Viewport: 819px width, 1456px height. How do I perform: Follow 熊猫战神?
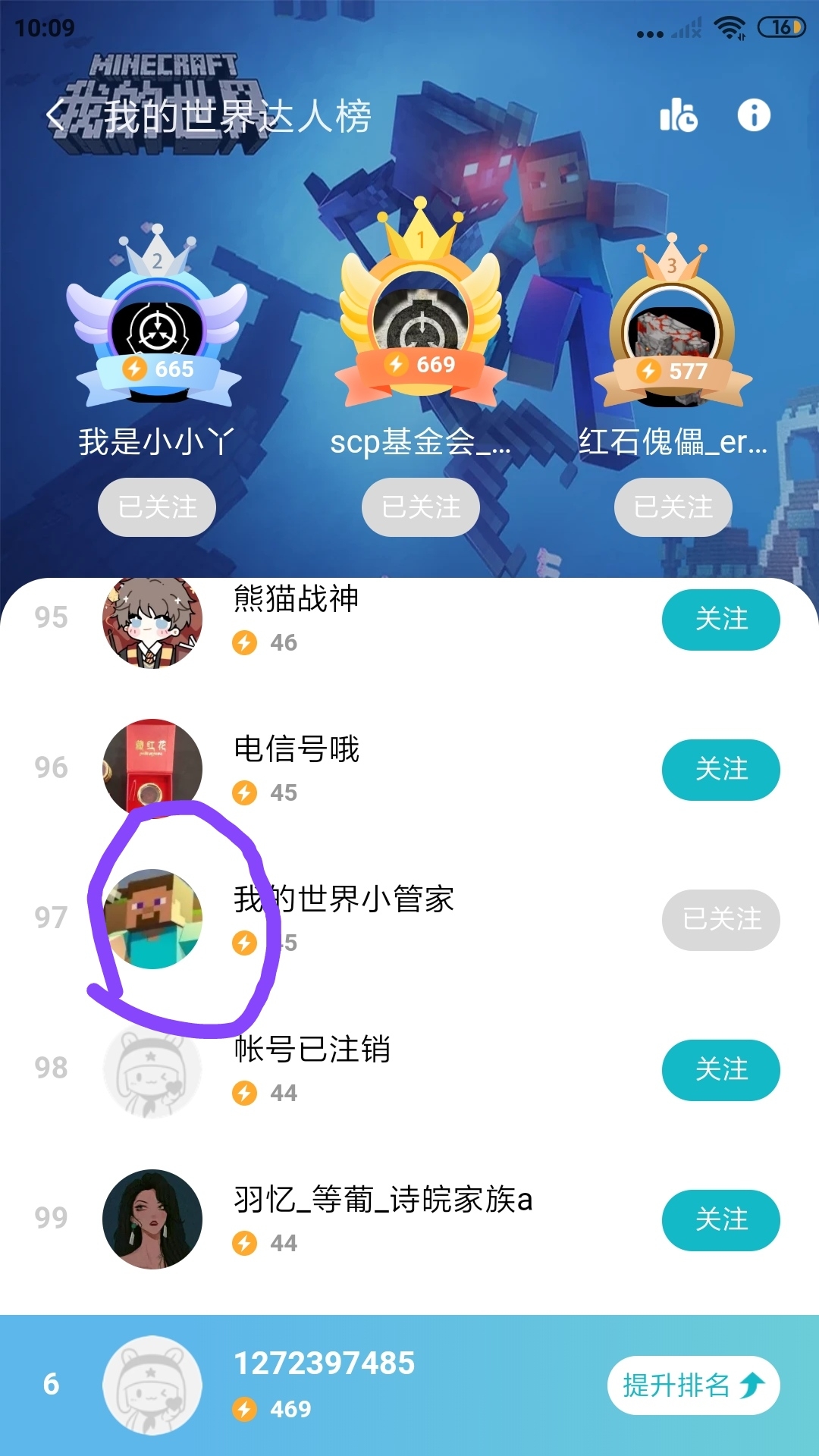pyautogui.click(x=720, y=620)
